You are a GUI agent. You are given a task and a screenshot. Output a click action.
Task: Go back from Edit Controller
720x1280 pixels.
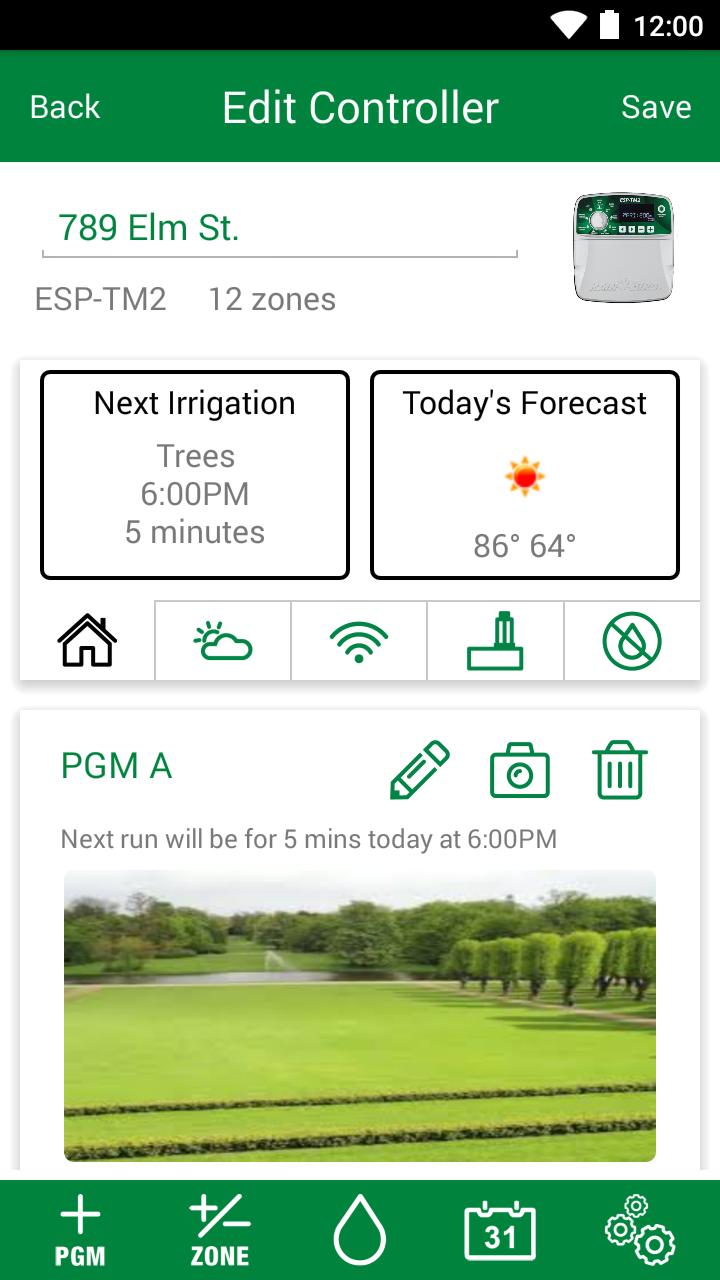click(x=65, y=107)
